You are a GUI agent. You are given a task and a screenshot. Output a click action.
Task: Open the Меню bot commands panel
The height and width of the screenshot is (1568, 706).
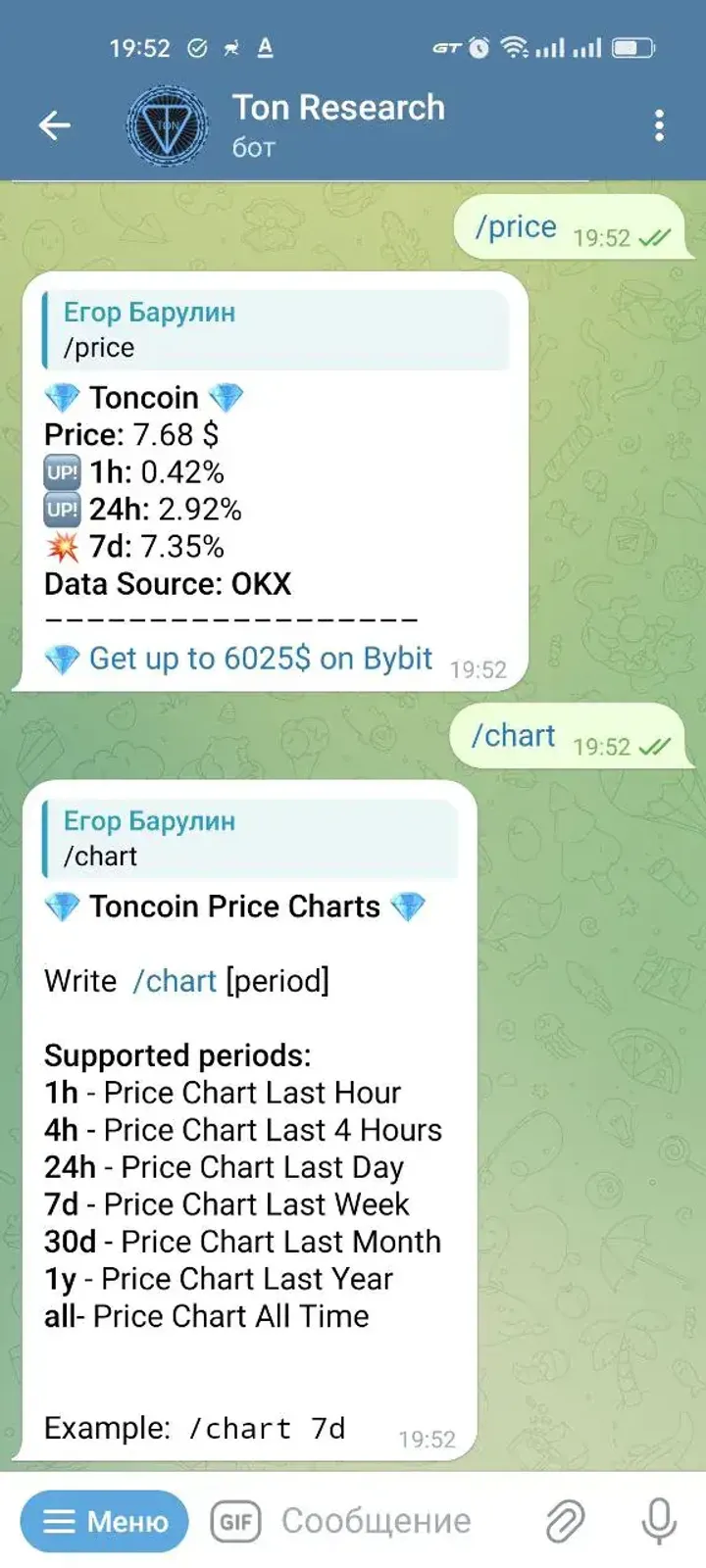pos(102,1521)
